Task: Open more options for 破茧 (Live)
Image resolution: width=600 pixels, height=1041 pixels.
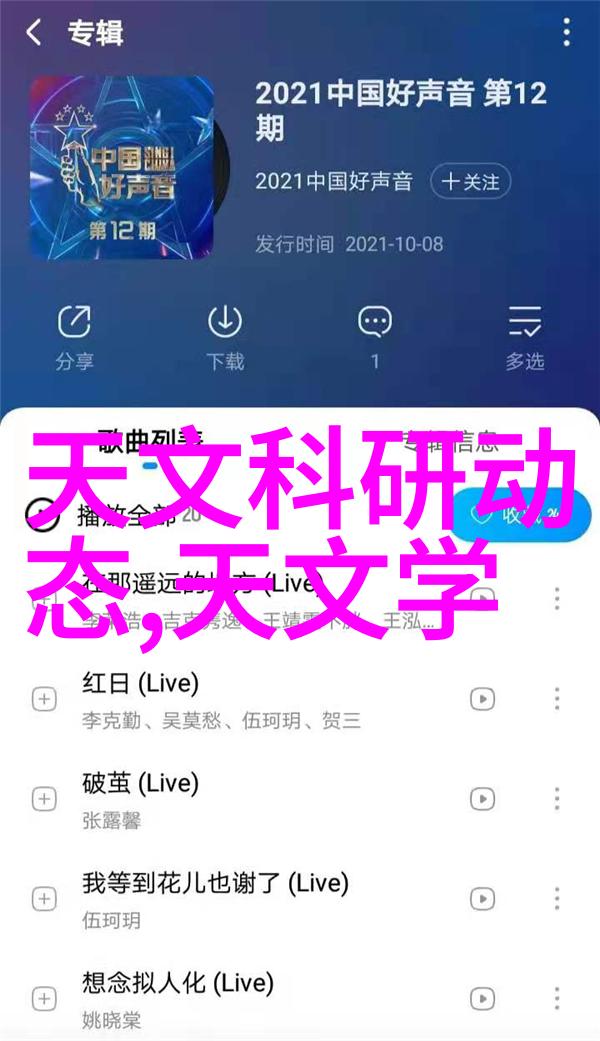Action: tap(556, 798)
